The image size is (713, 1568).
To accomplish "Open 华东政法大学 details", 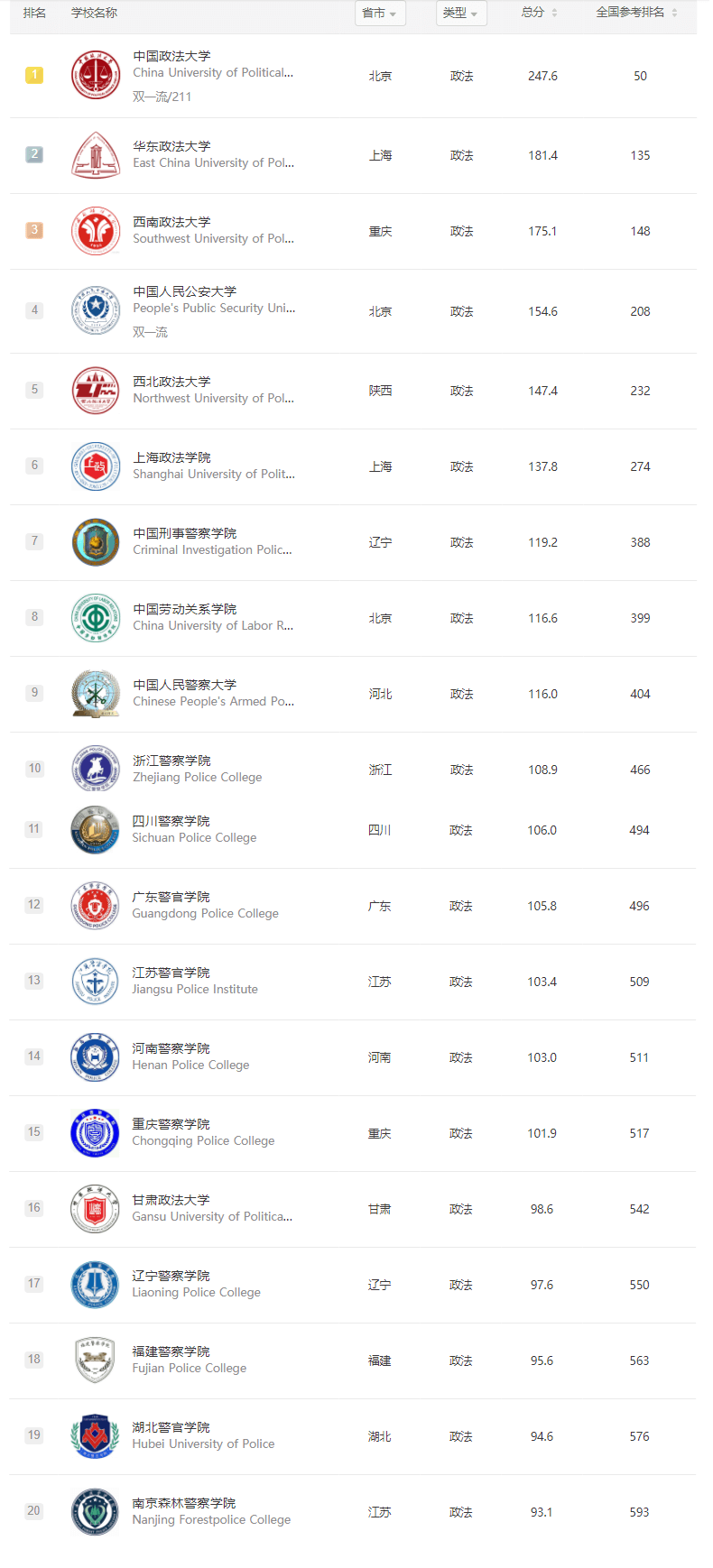I will 171,146.
